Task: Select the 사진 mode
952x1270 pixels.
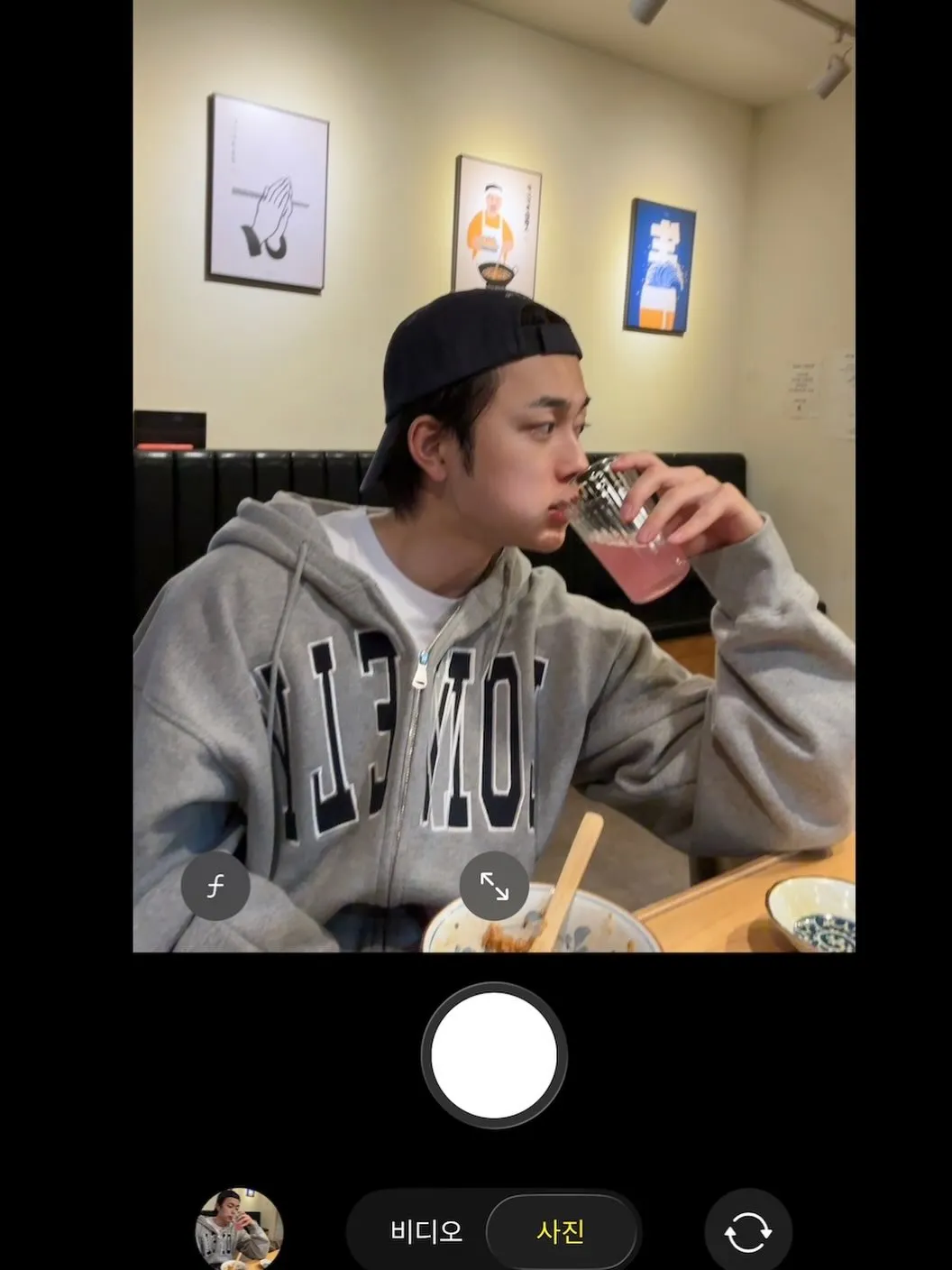Action: [561, 1230]
